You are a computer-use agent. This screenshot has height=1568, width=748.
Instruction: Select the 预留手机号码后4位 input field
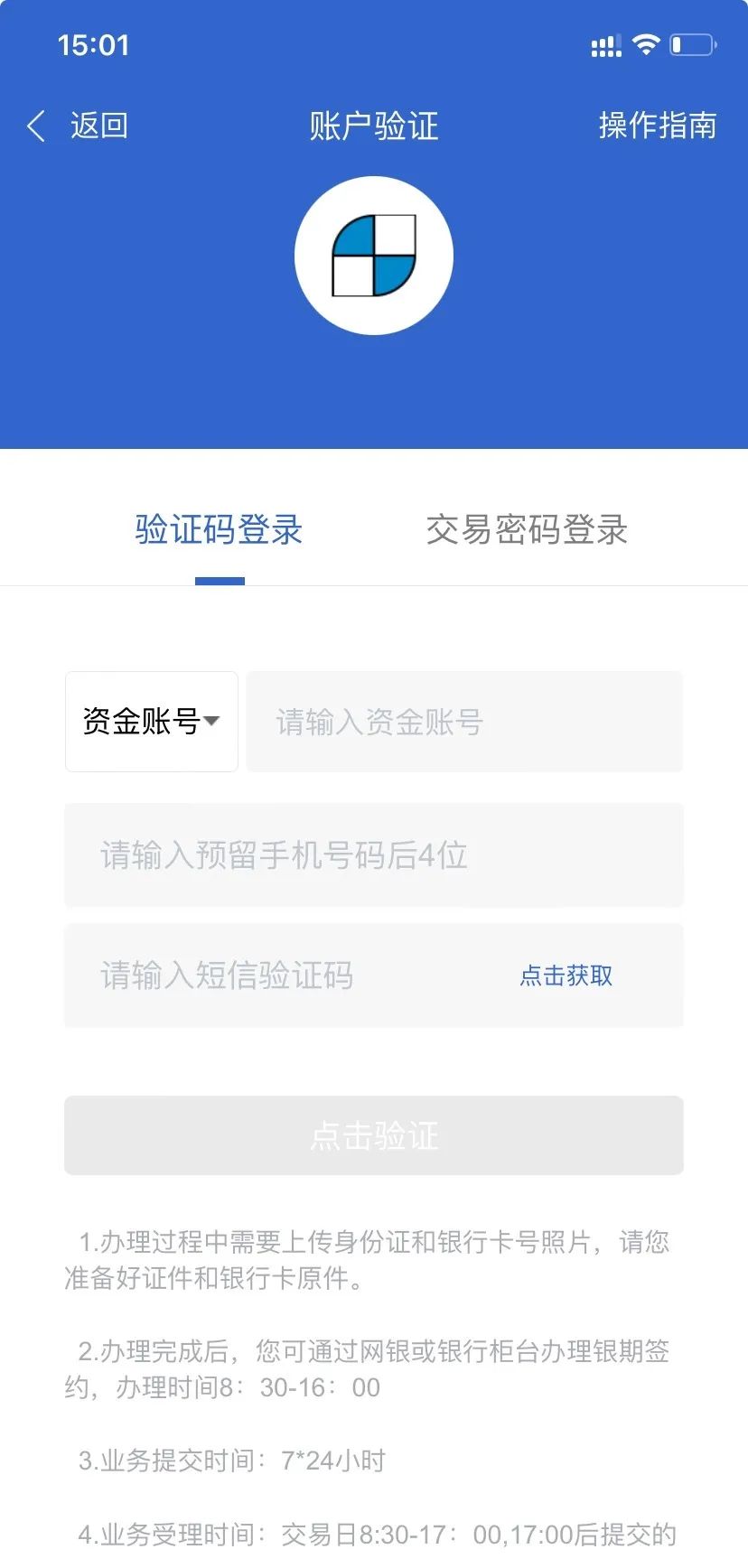click(x=373, y=855)
